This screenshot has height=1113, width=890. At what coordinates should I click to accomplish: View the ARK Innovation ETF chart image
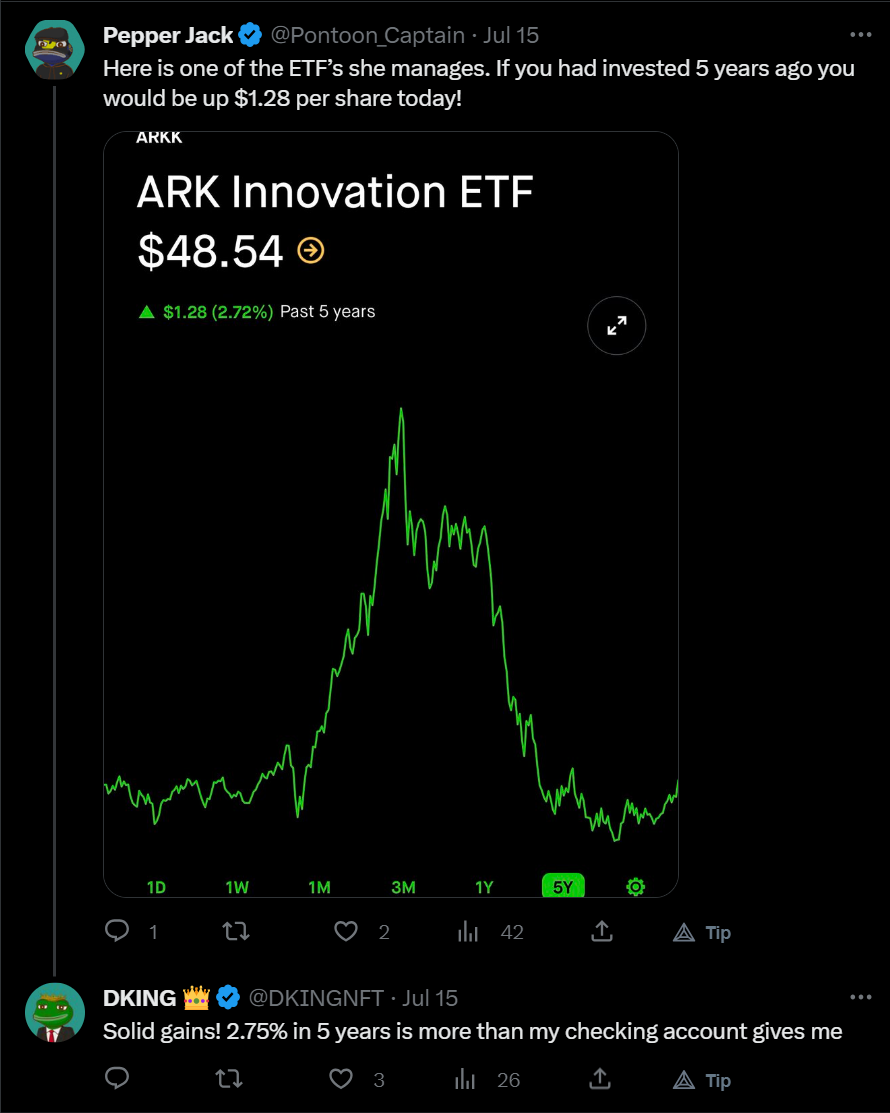point(391,600)
